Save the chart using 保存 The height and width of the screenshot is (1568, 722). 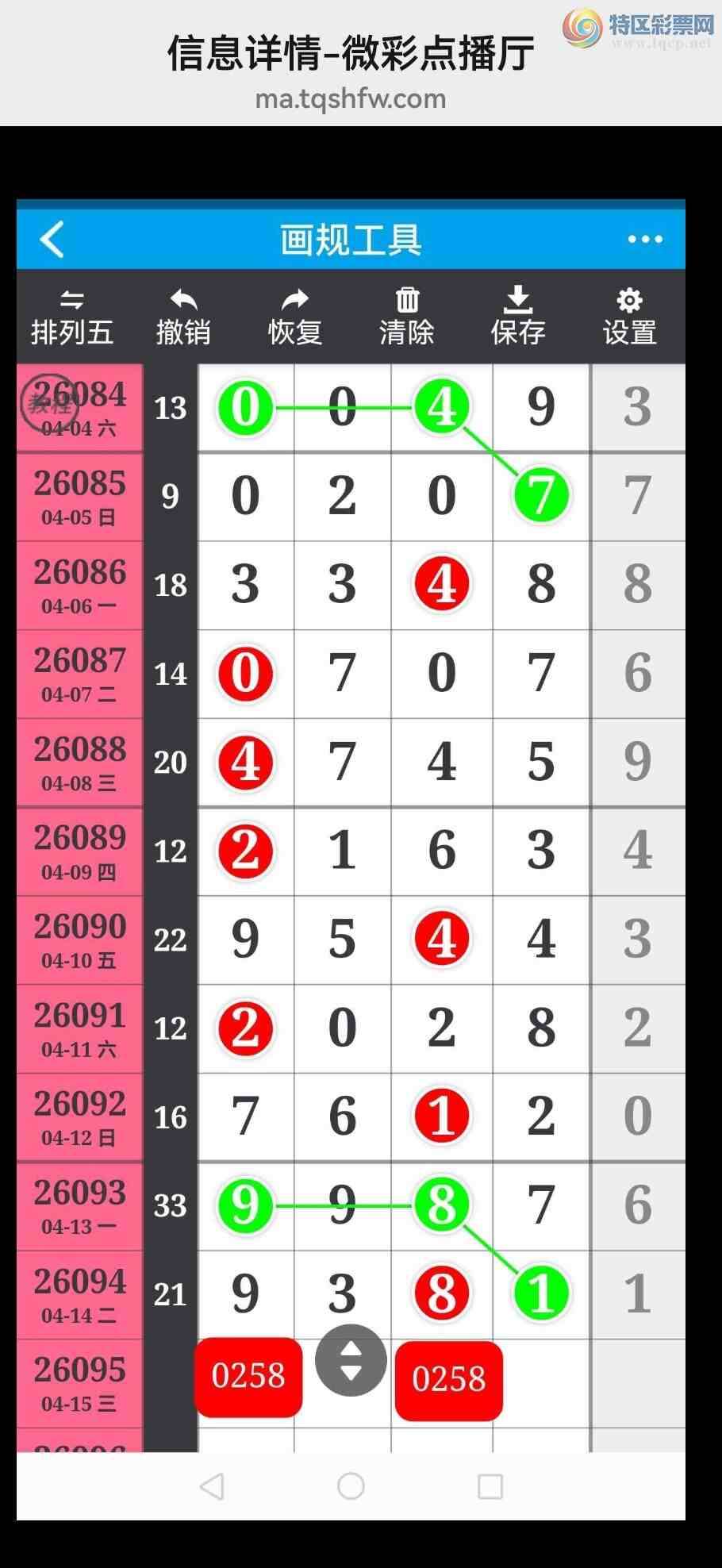518,317
